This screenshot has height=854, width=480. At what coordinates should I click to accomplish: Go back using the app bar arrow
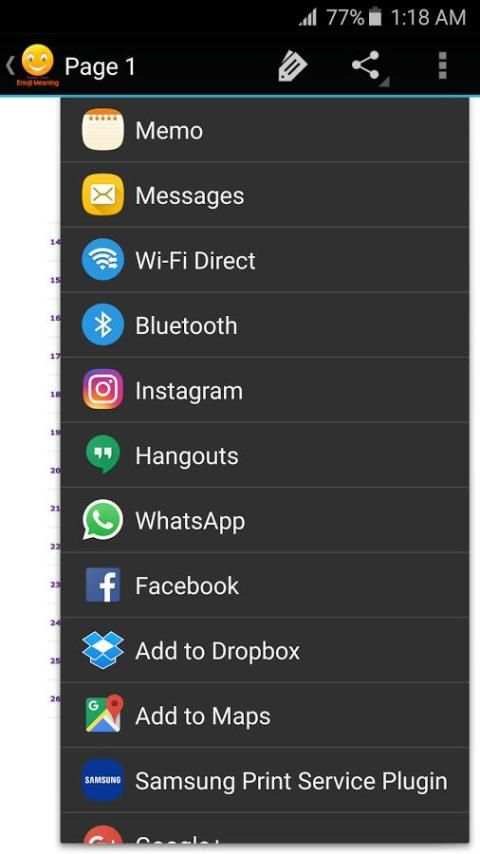(10, 66)
